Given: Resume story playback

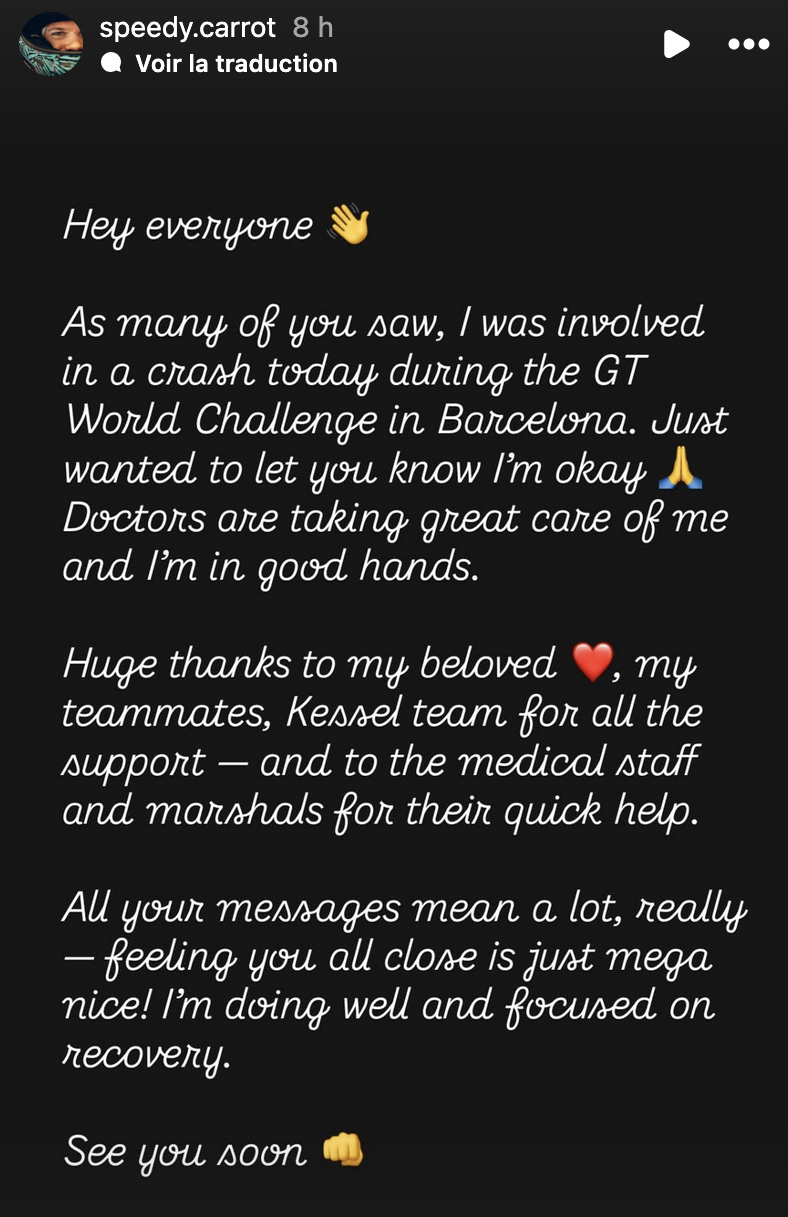Looking at the screenshot, I should (x=677, y=44).
